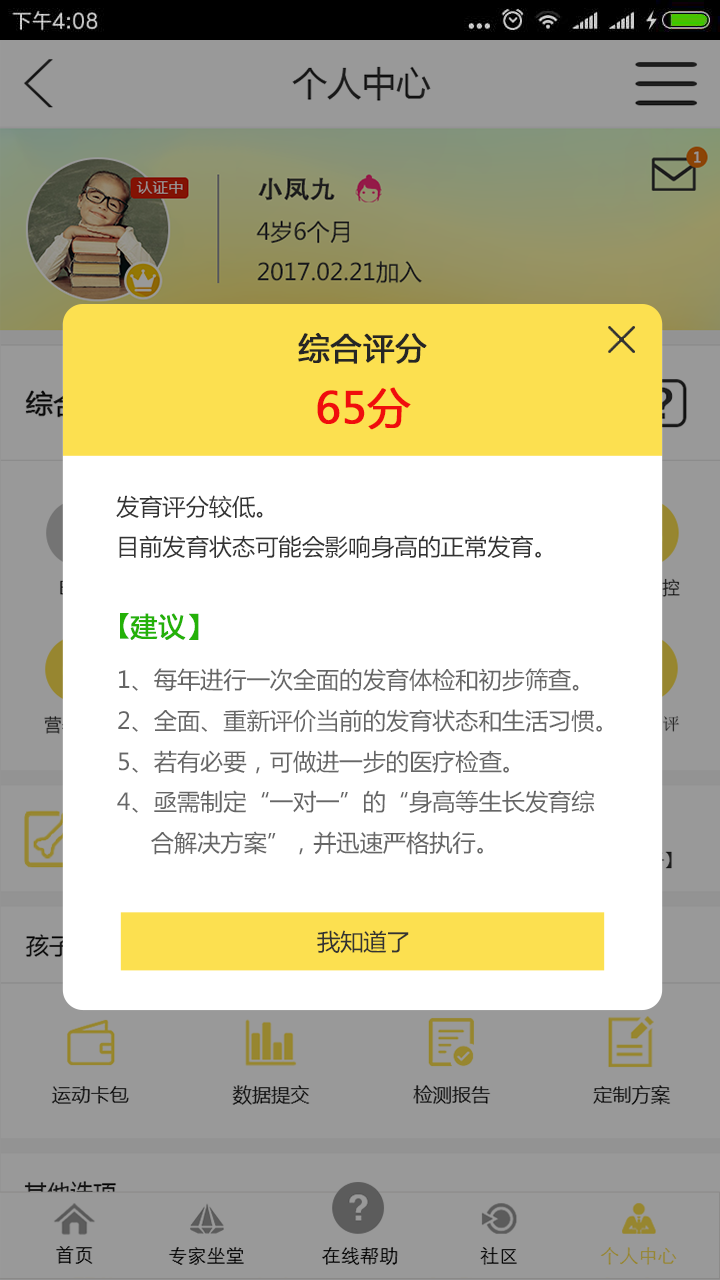Tap the profile avatar photo
This screenshot has height=1280, width=720.
(98, 229)
